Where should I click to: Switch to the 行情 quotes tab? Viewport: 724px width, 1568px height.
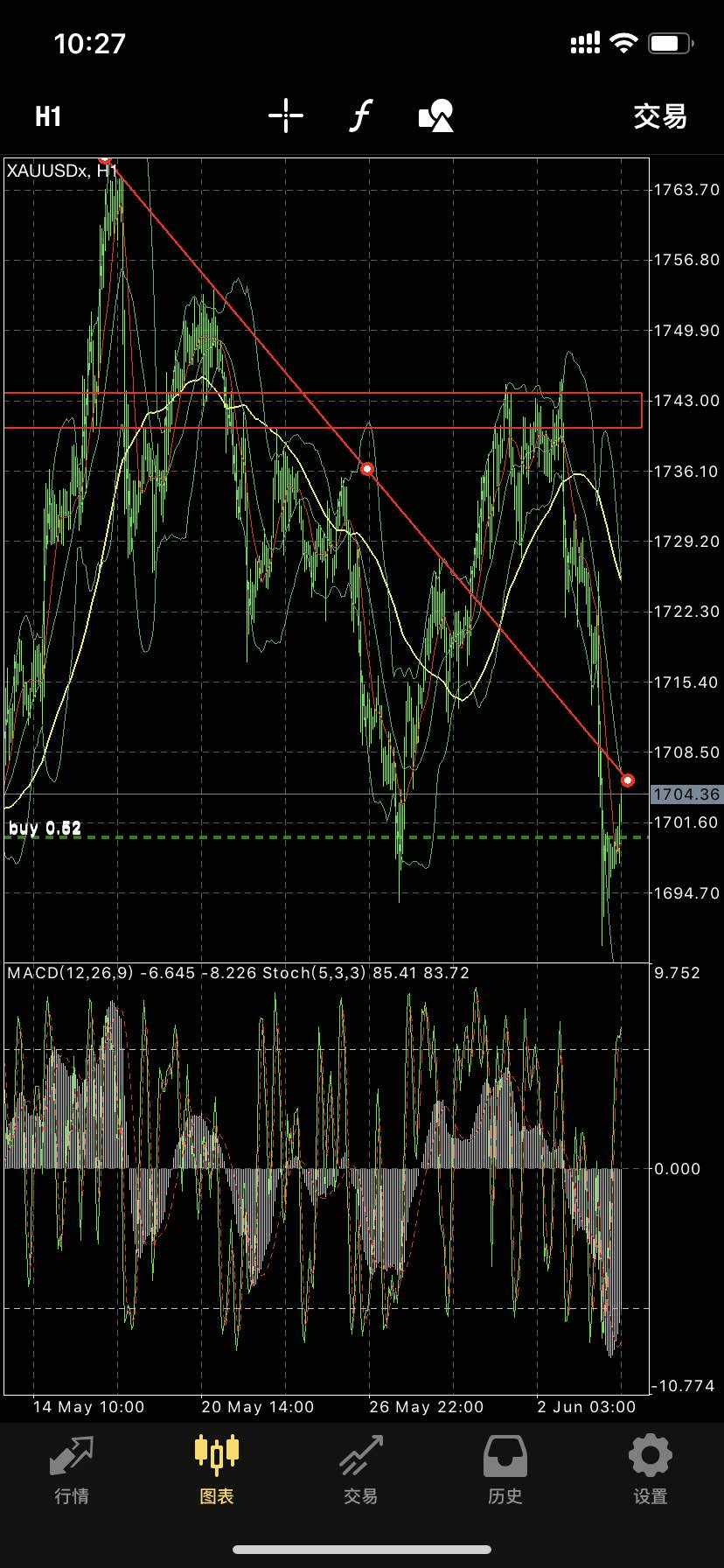[x=72, y=1470]
